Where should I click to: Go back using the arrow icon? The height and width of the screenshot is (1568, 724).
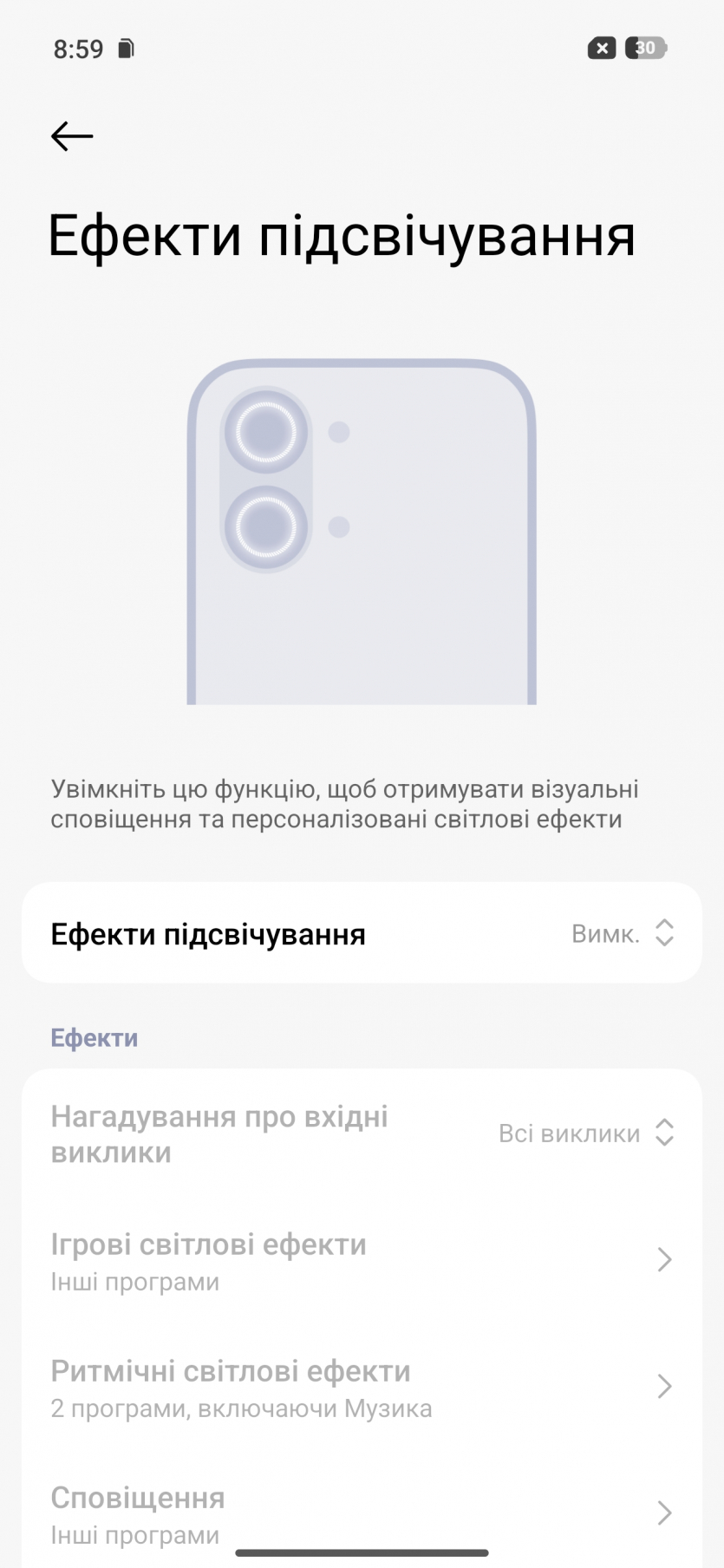(x=72, y=136)
